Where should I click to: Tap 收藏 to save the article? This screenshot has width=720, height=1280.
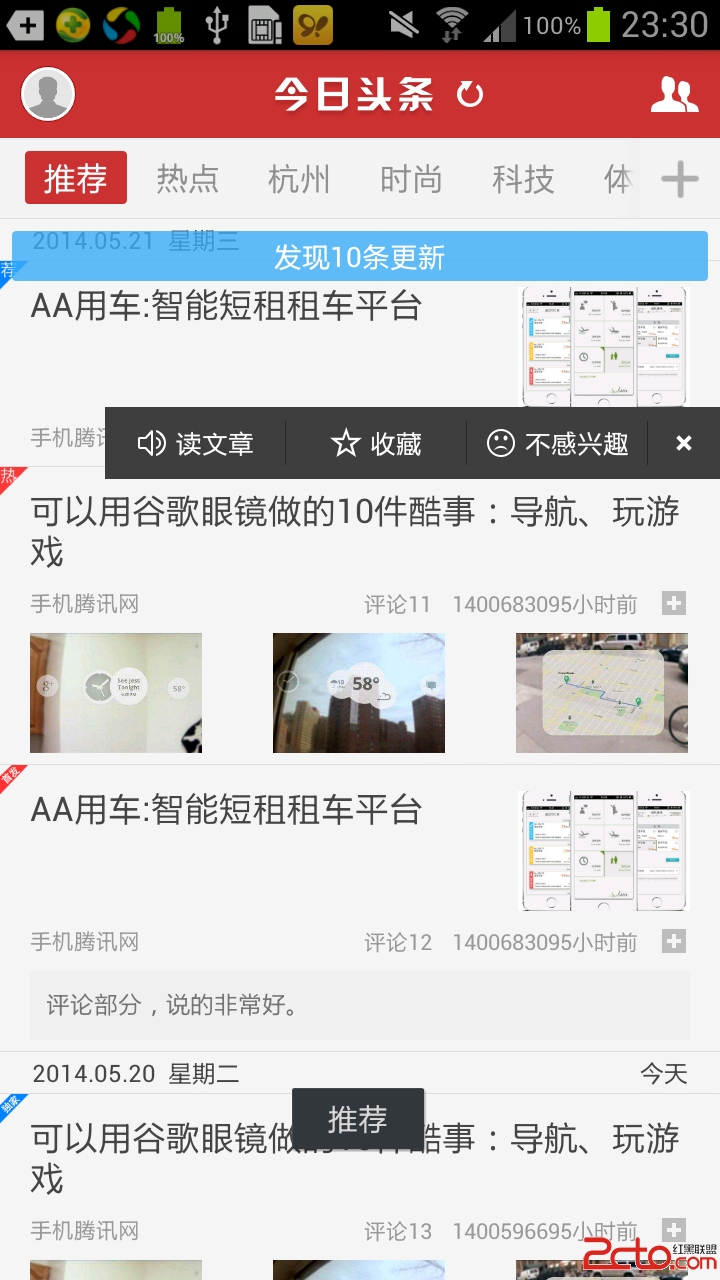pyautogui.click(x=376, y=443)
